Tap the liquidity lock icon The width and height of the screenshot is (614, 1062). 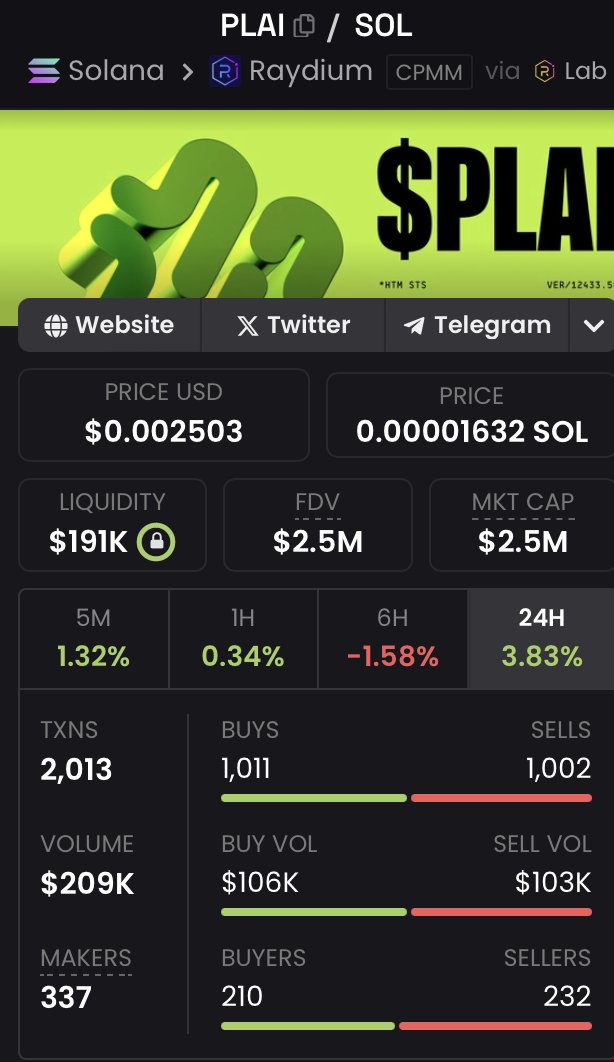[x=156, y=541]
